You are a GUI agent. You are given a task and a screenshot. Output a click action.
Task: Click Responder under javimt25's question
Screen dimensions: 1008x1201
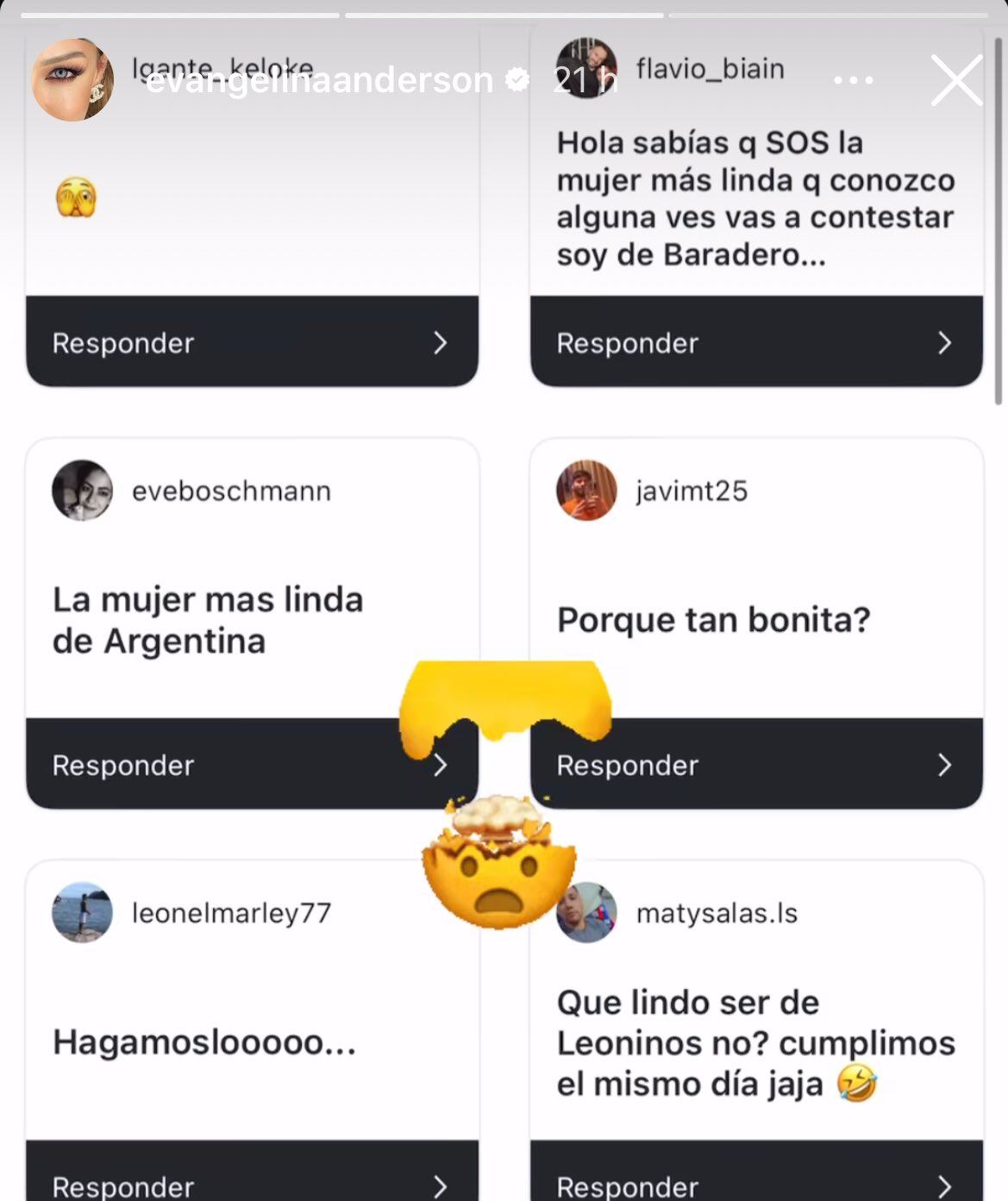(x=628, y=765)
